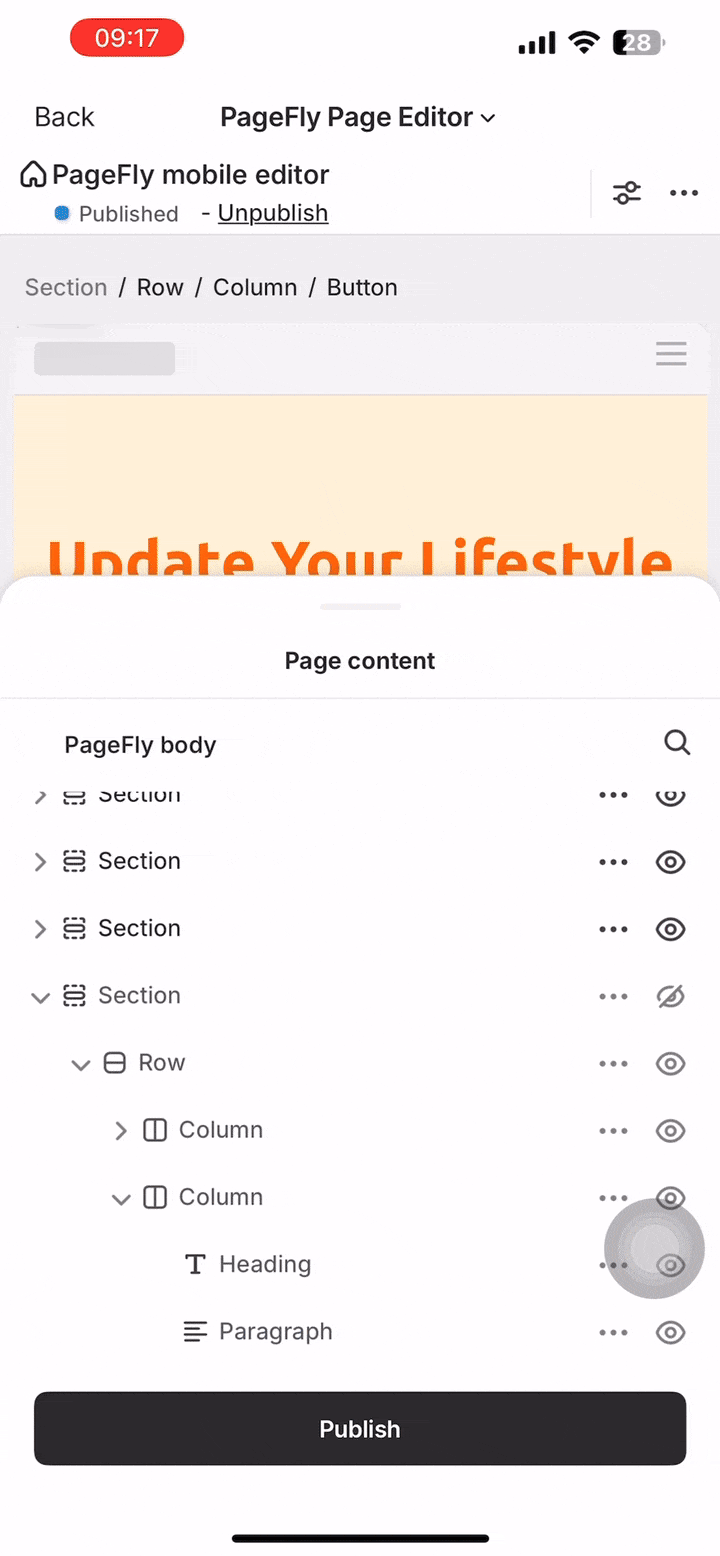Open more options for Paragraph
The height and width of the screenshot is (1556, 720).
(613, 1332)
